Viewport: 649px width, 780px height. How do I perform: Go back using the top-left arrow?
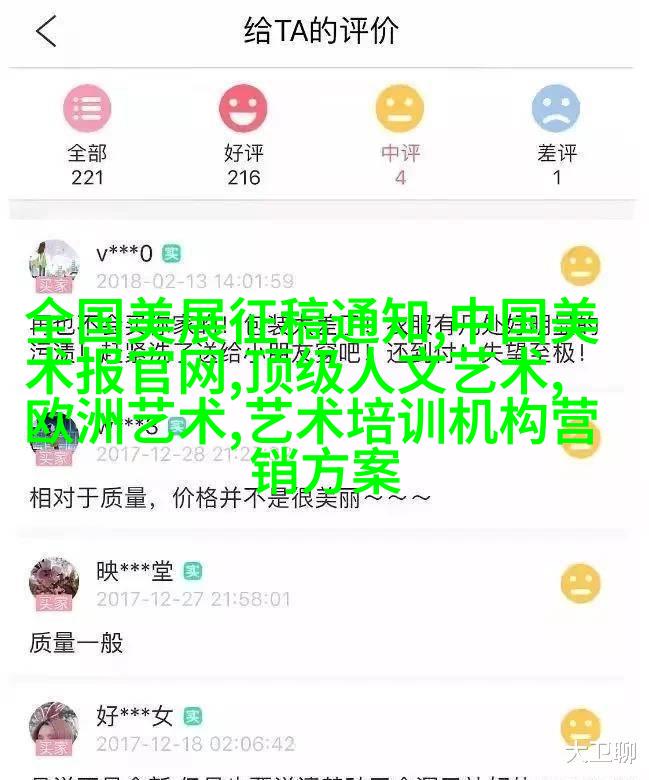click(46, 32)
